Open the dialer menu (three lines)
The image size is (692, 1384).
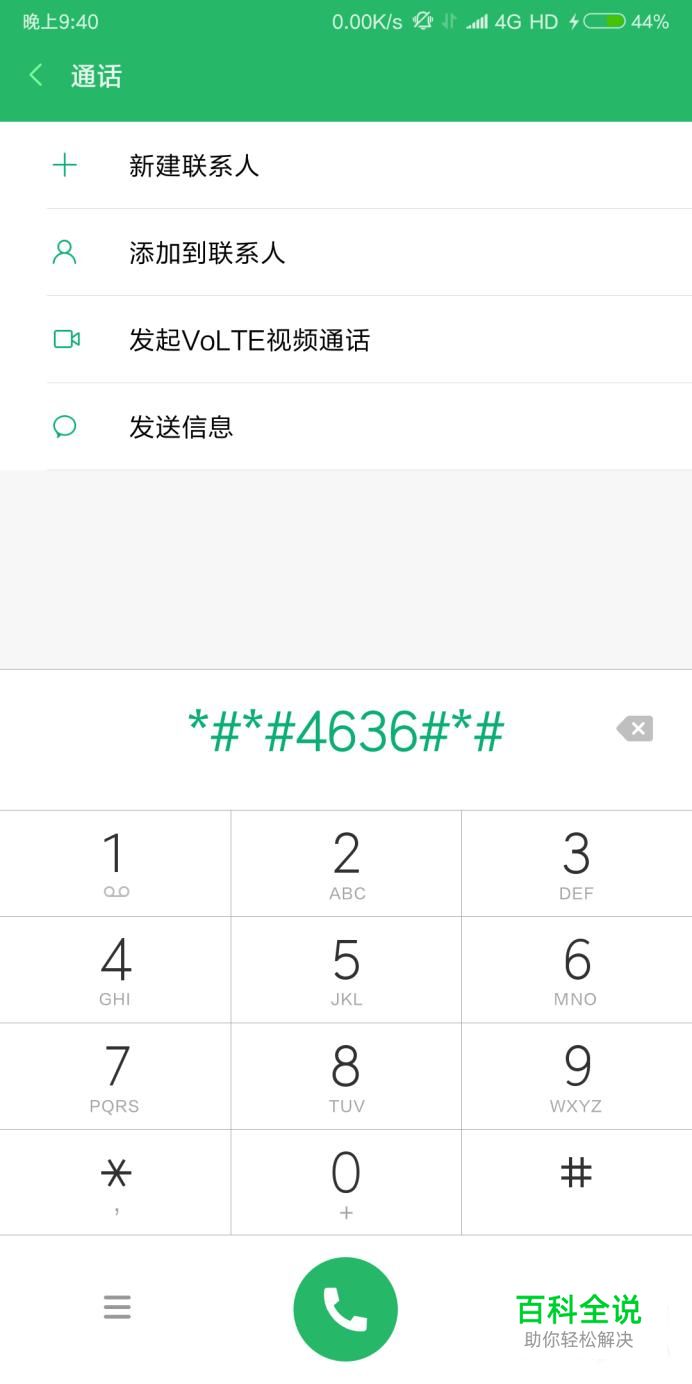[117, 1307]
